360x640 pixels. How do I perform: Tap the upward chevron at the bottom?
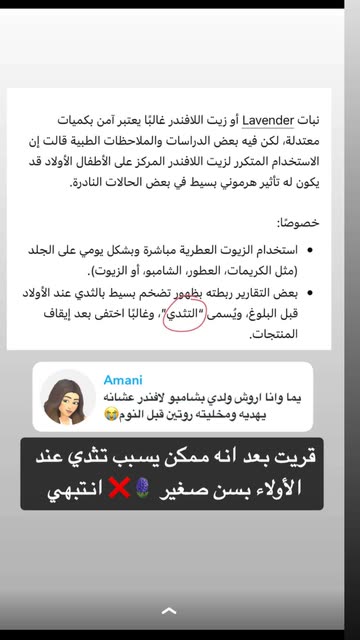pyautogui.click(x=169, y=611)
